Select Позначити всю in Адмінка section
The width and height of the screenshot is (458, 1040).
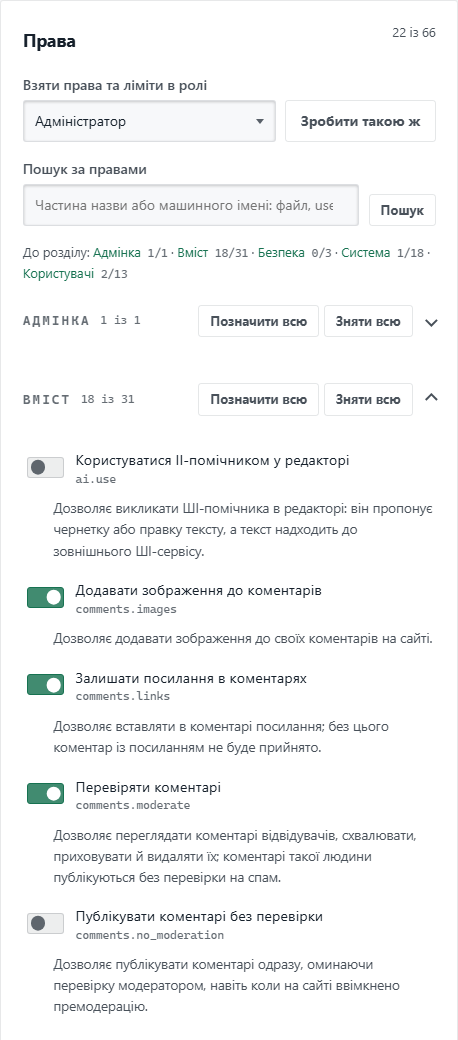coord(258,322)
